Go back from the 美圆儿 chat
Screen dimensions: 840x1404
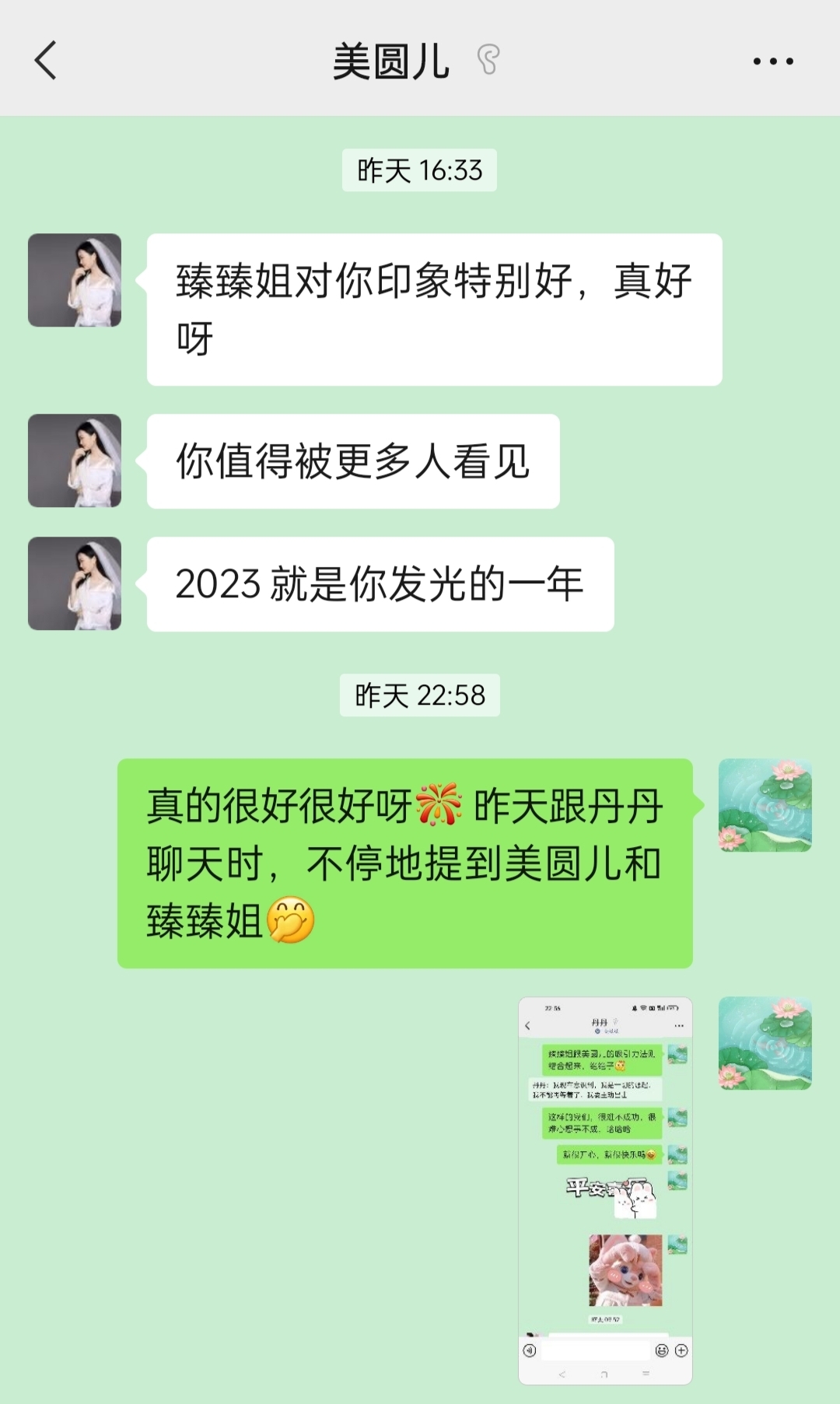46,61
